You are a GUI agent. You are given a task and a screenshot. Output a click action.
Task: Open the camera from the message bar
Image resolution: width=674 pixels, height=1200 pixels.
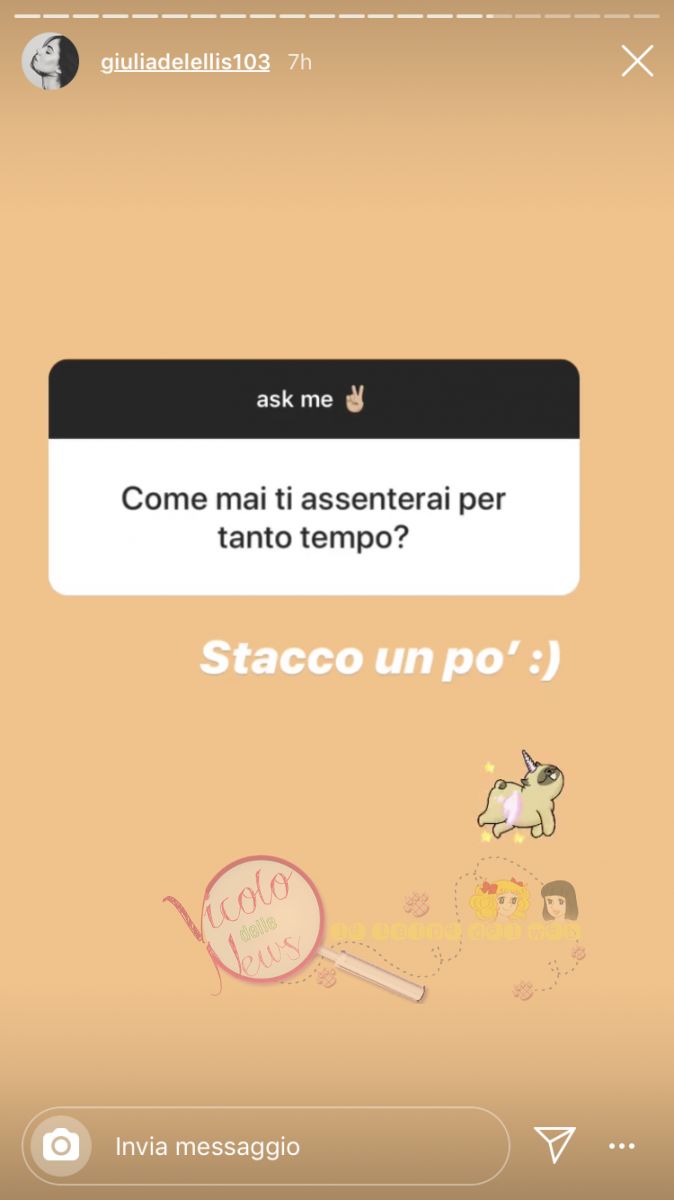(x=61, y=1145)
